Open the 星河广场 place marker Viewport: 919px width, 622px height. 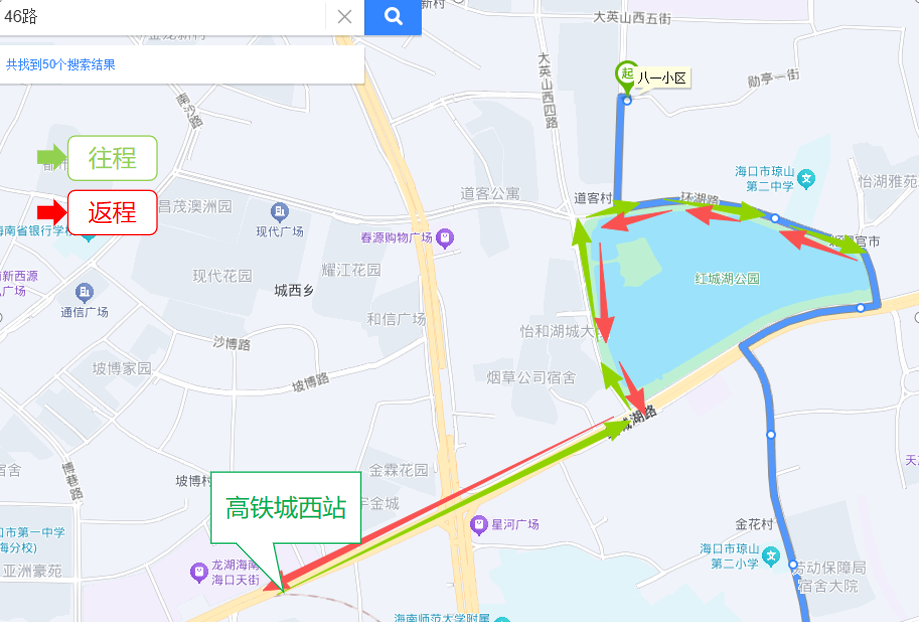click(480, 524)
